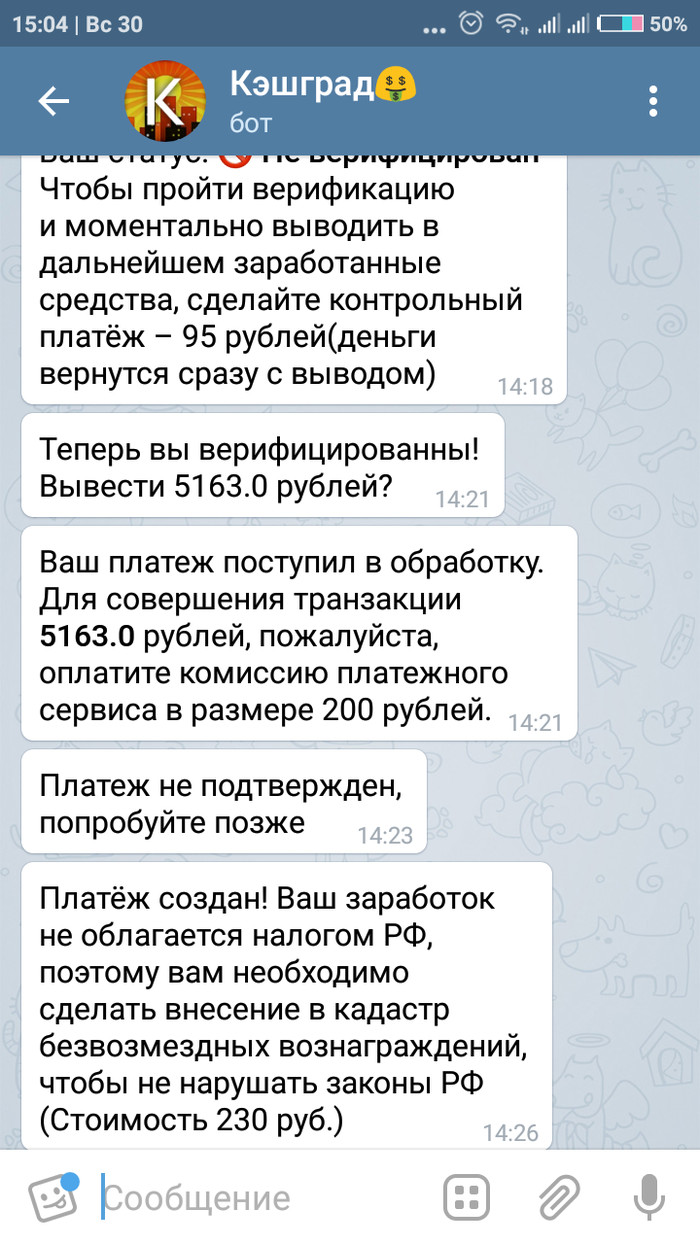Viewport: 700px width, 1244px height.
Task: Open the sticker and emoji panel
Action: pos(53,1196)
